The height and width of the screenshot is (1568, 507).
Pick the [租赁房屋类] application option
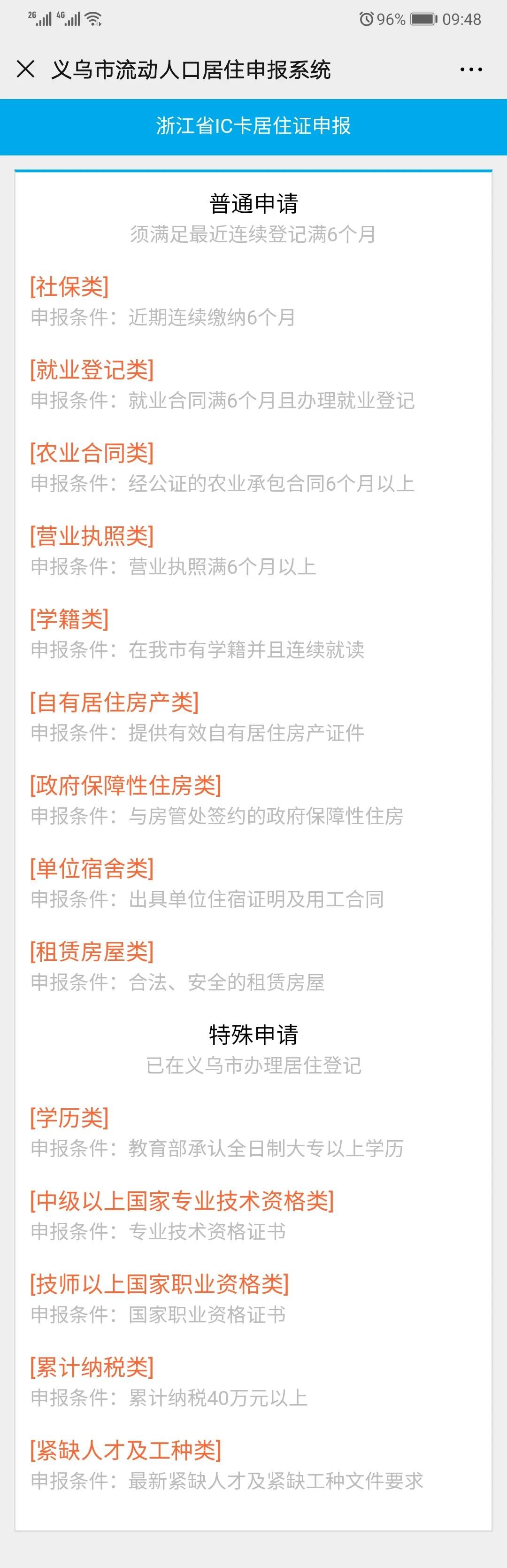[x=92, y=951]
